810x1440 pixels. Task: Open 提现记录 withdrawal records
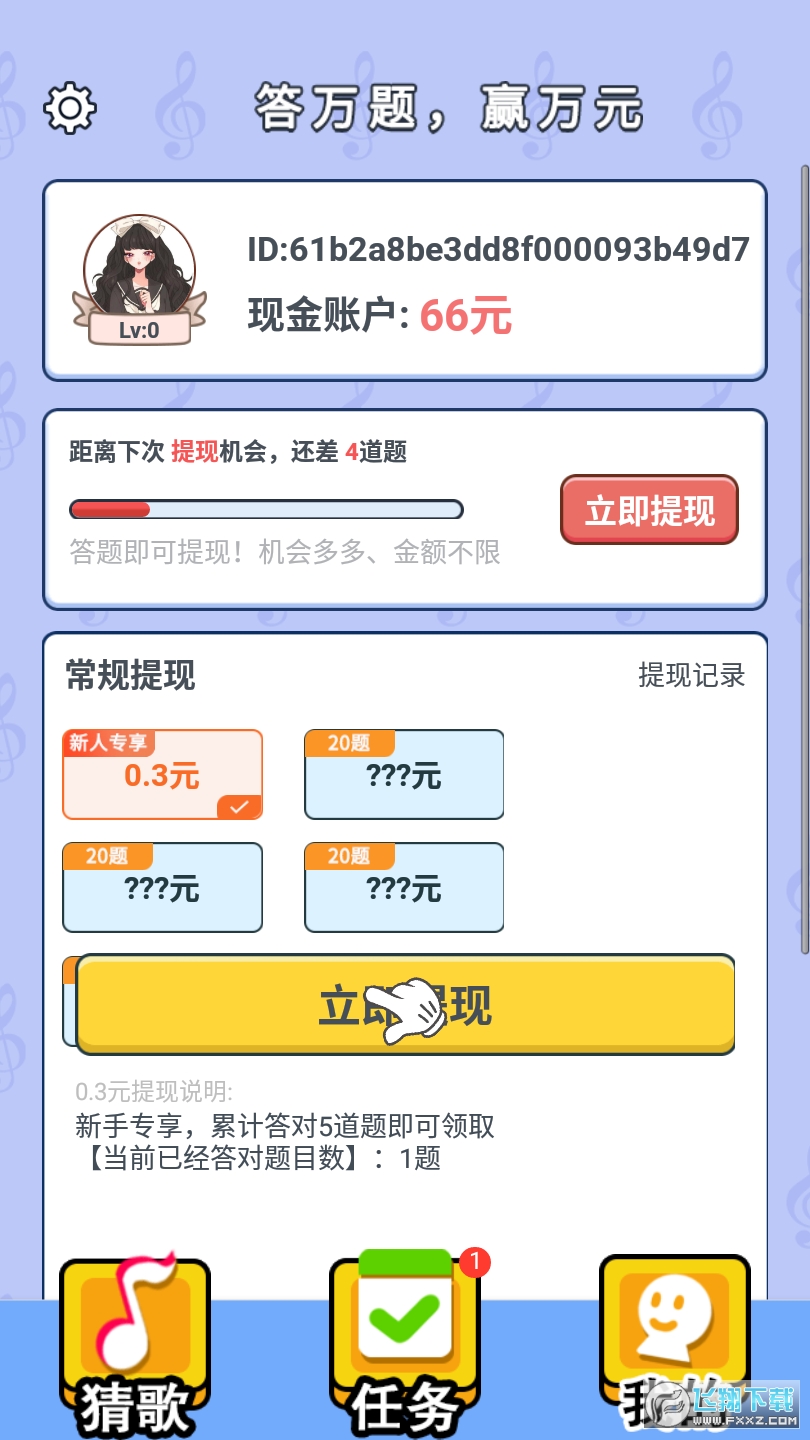pyautogui.click(x=692, y=675)
